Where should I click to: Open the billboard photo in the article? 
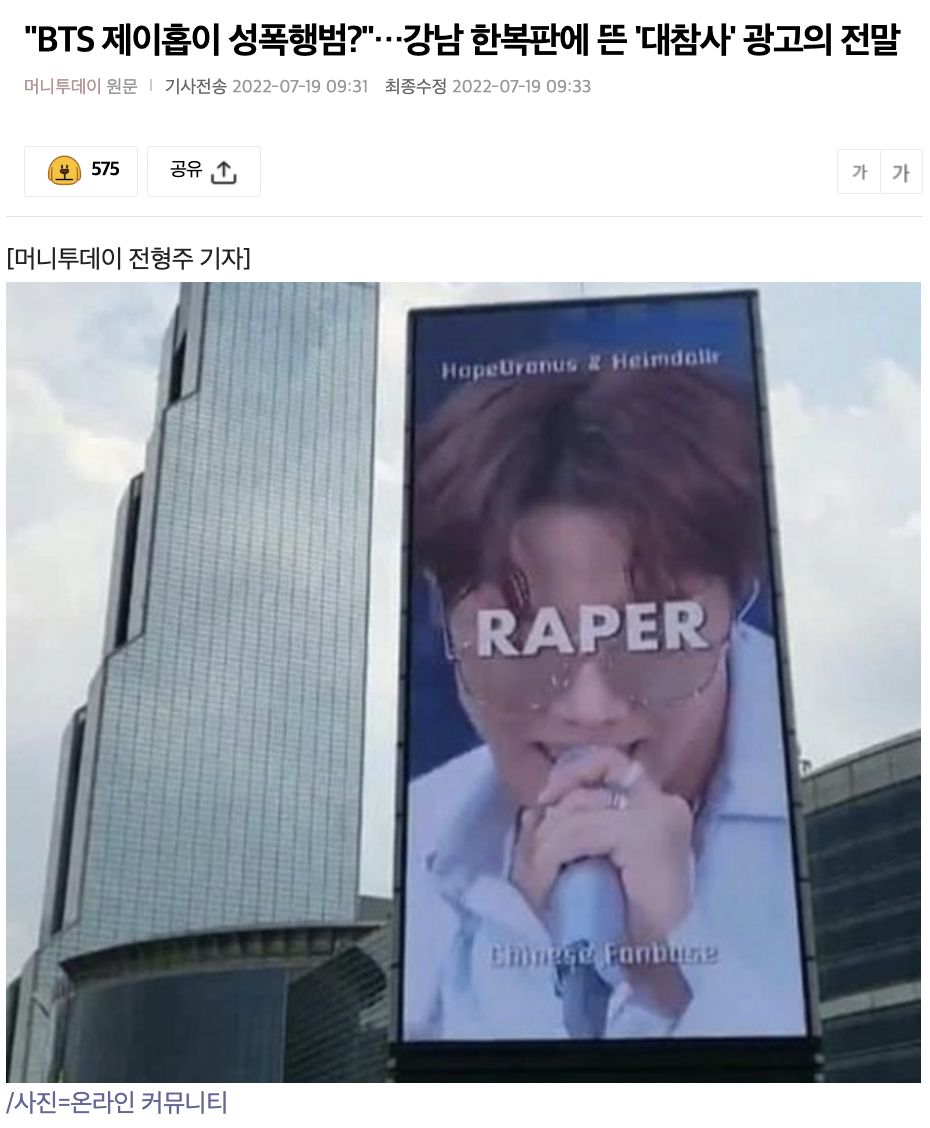[463, 682]
